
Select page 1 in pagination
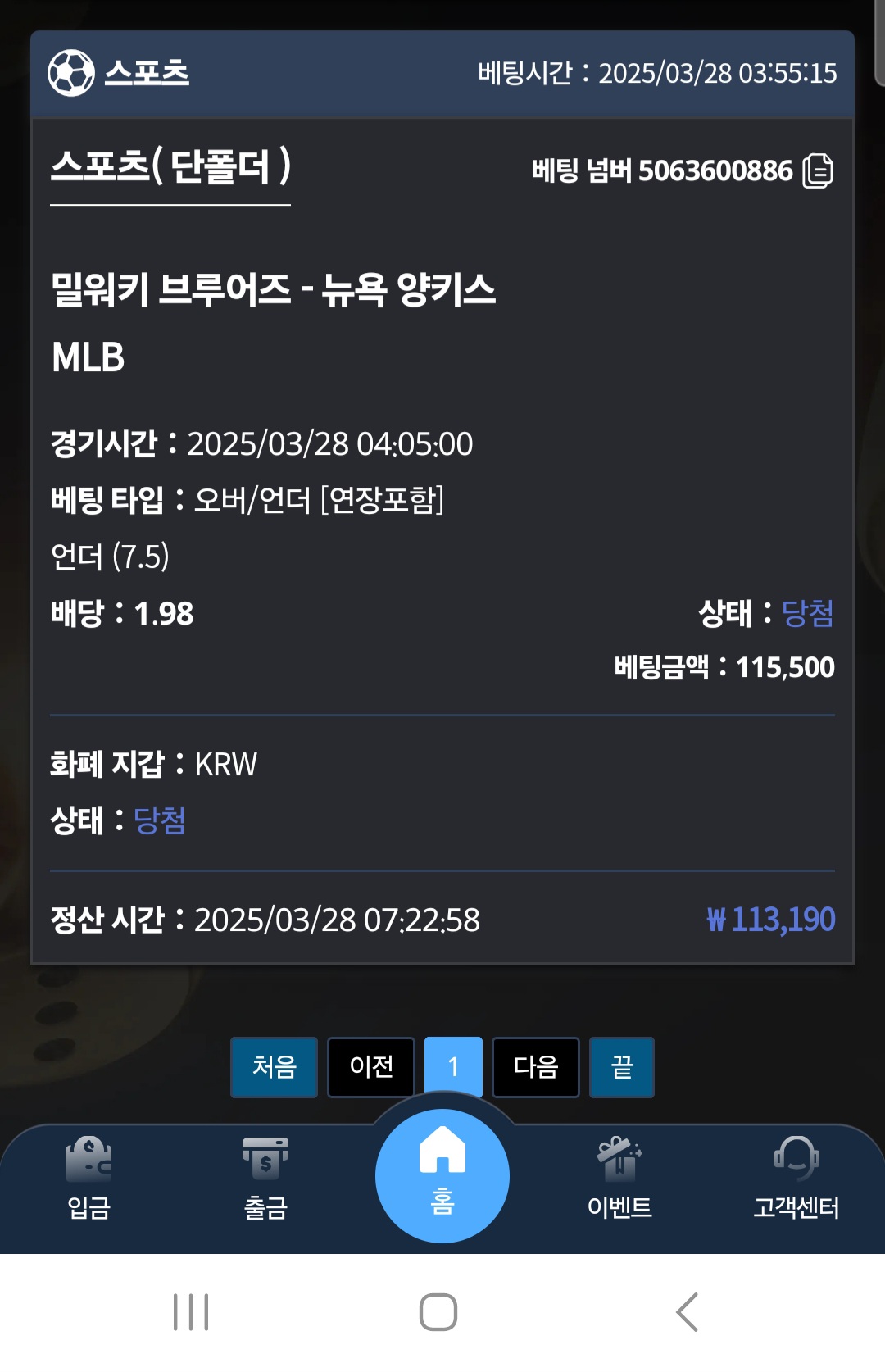pos(453,1066)
